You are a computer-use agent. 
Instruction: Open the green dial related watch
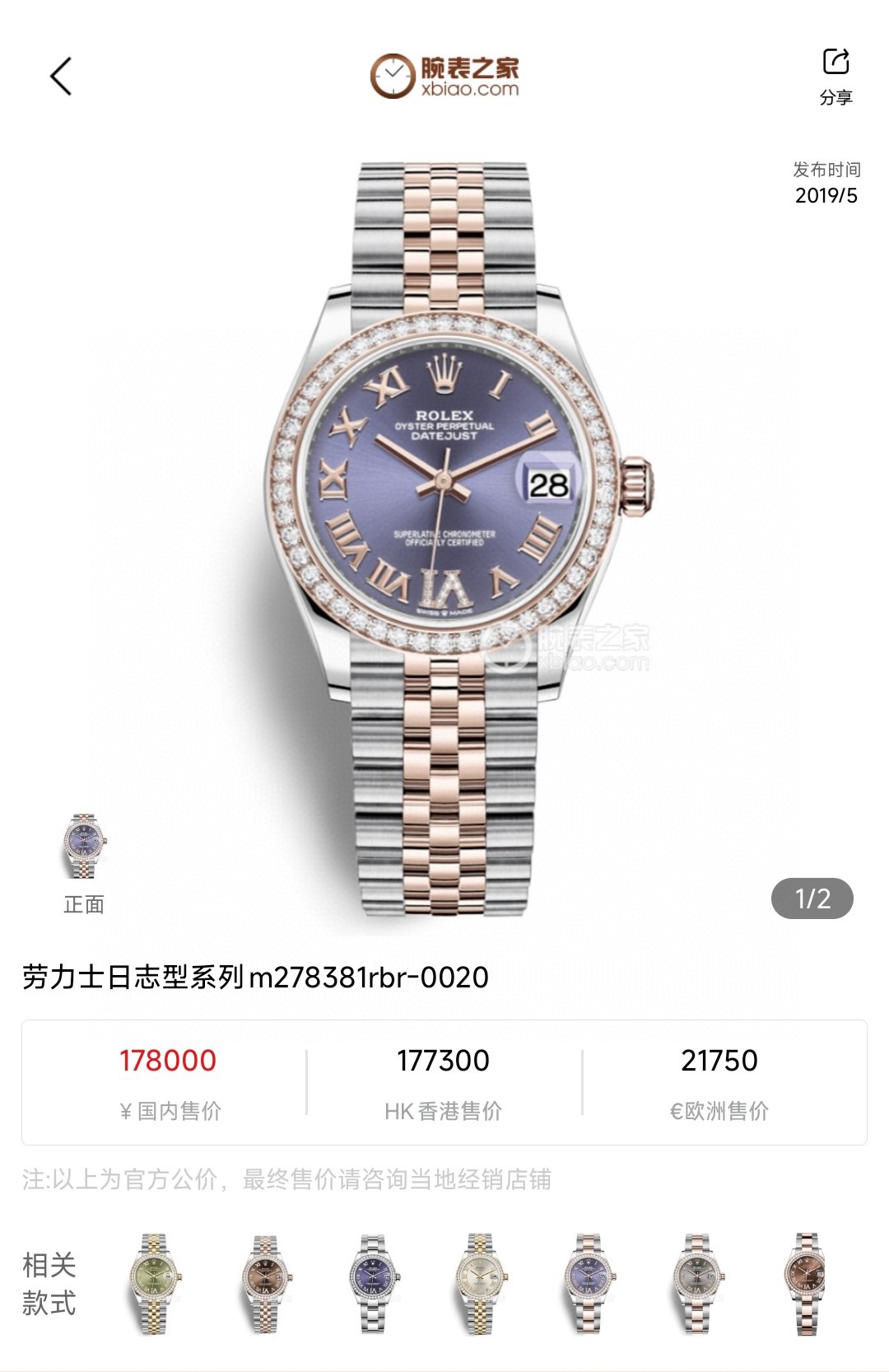(155, 1283)
